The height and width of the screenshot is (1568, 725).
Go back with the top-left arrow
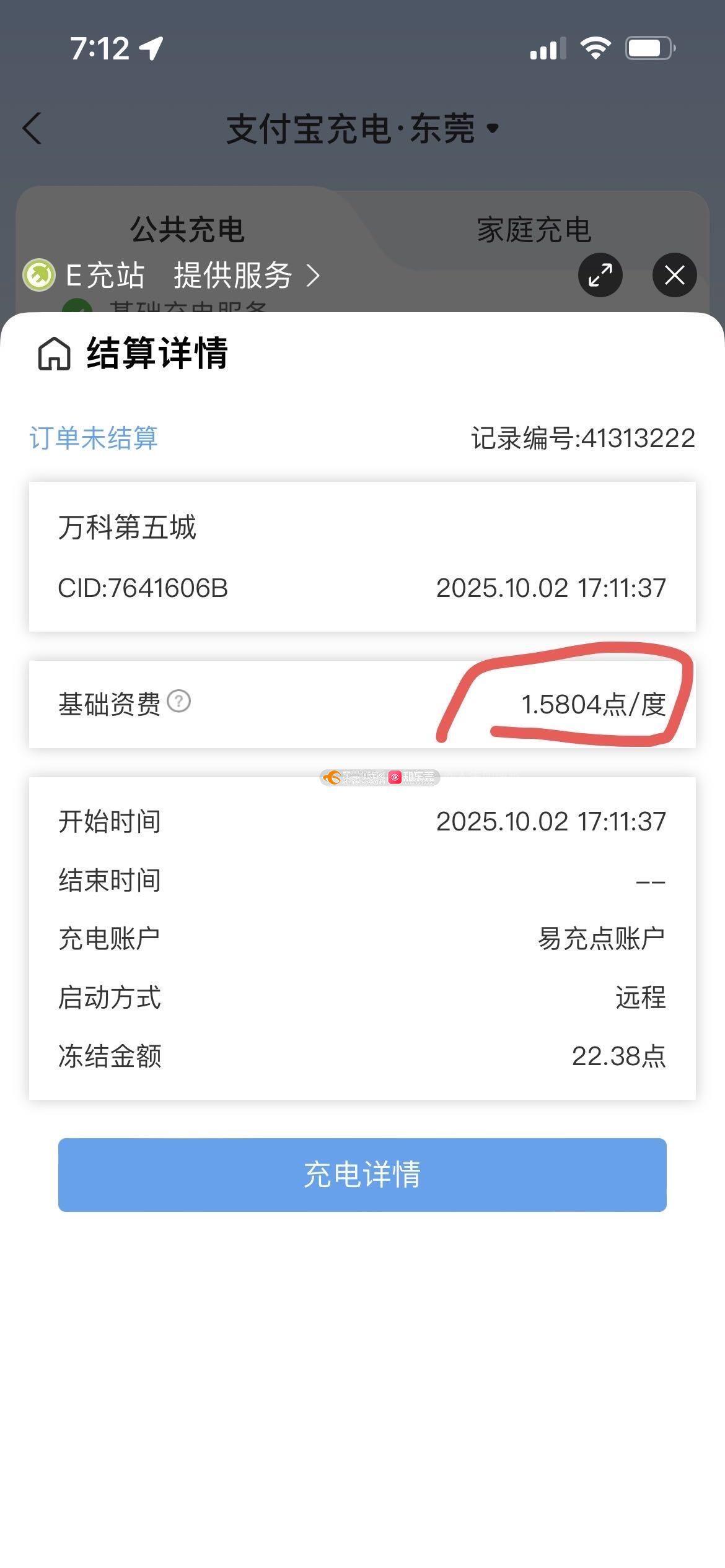click(32, 128)
